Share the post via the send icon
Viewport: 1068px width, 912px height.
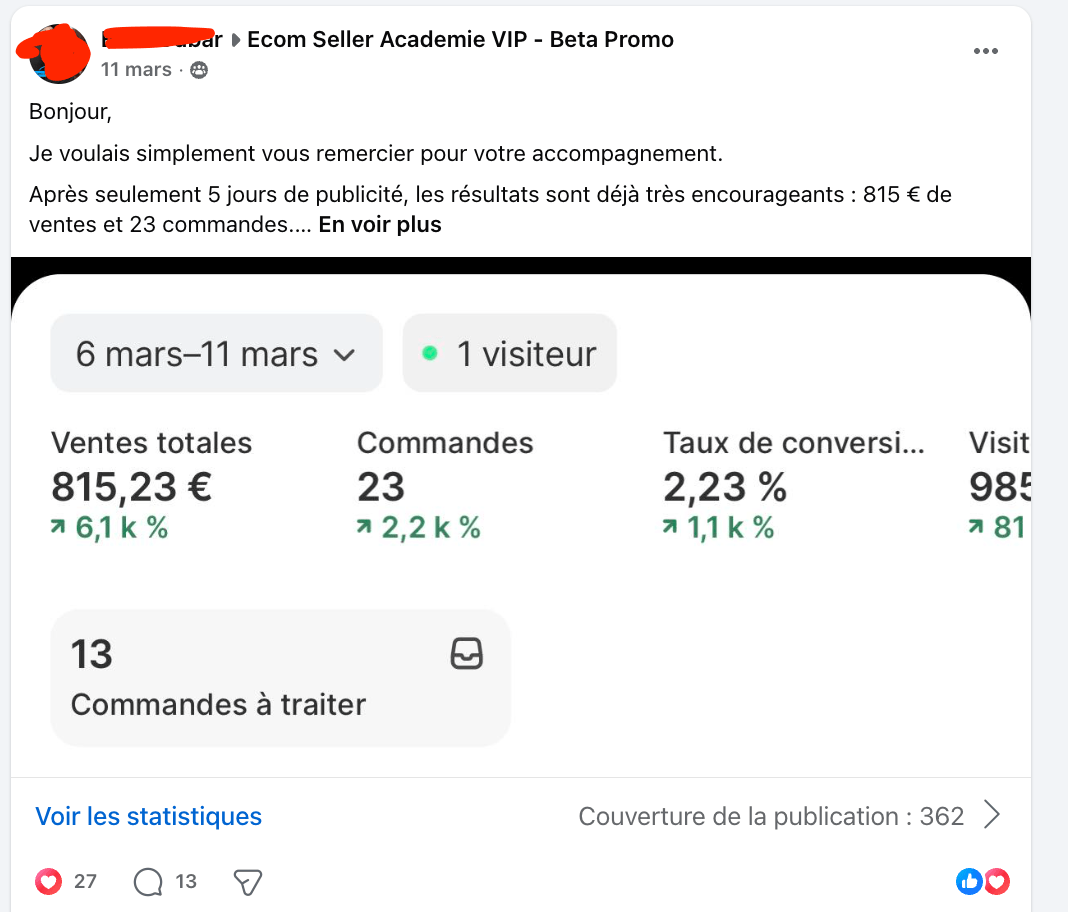(x=247, y=881)
